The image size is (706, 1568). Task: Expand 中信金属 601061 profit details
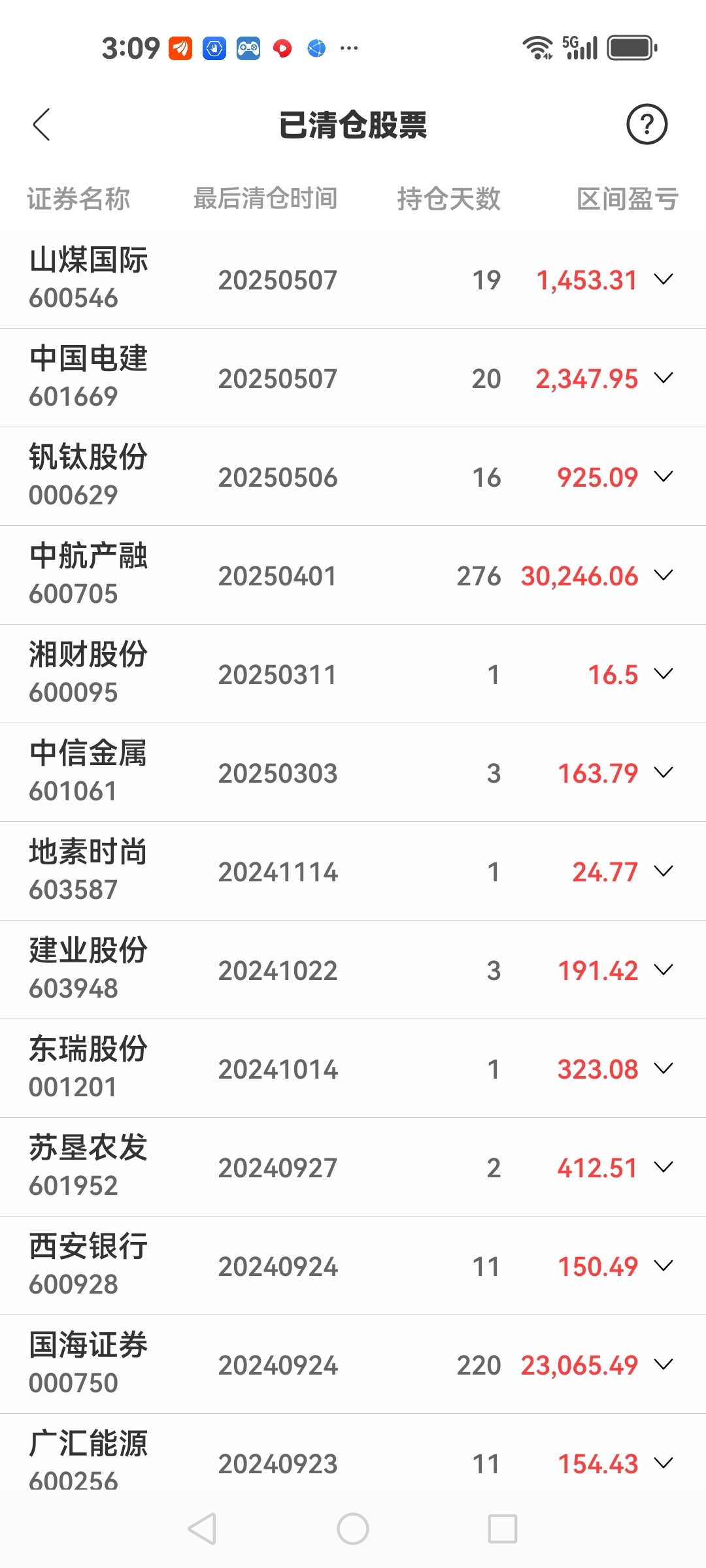coord(664,773)
